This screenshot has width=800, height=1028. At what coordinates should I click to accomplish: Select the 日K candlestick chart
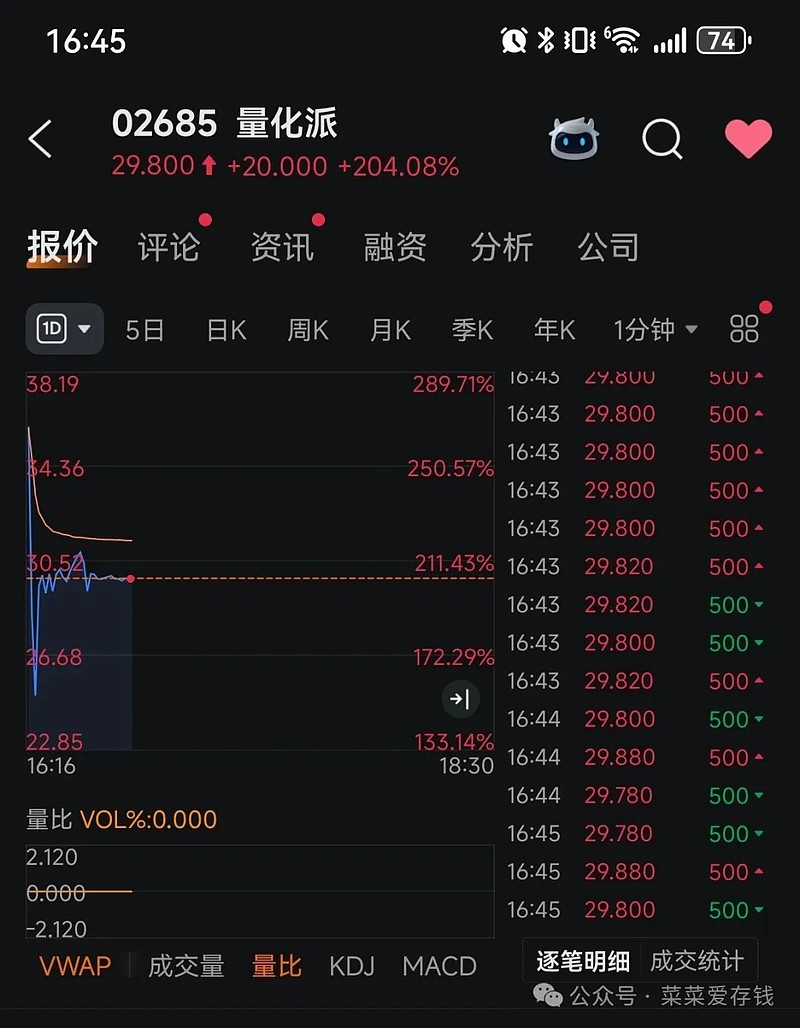[225, 329]
